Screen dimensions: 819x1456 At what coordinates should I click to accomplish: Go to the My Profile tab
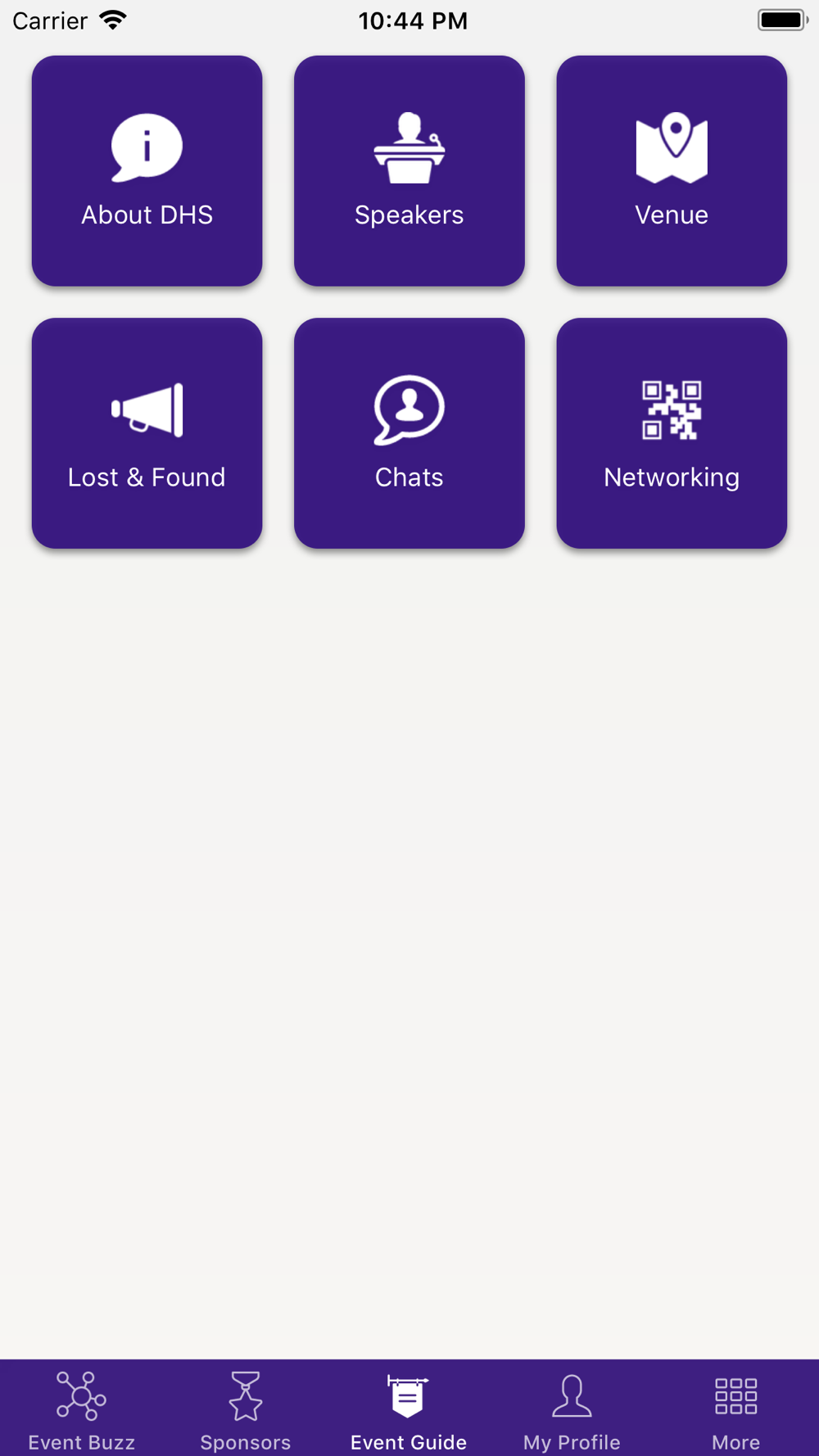(x=572, y=1410)
